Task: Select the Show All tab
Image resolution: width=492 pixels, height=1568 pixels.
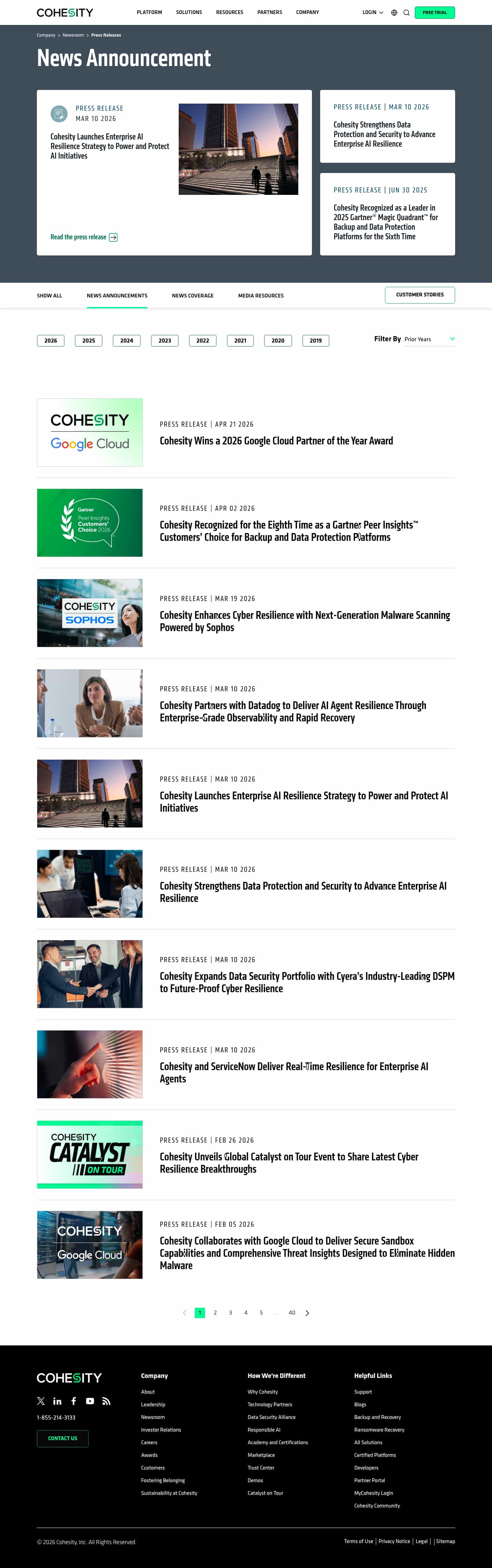Action: tap(49, 296)
